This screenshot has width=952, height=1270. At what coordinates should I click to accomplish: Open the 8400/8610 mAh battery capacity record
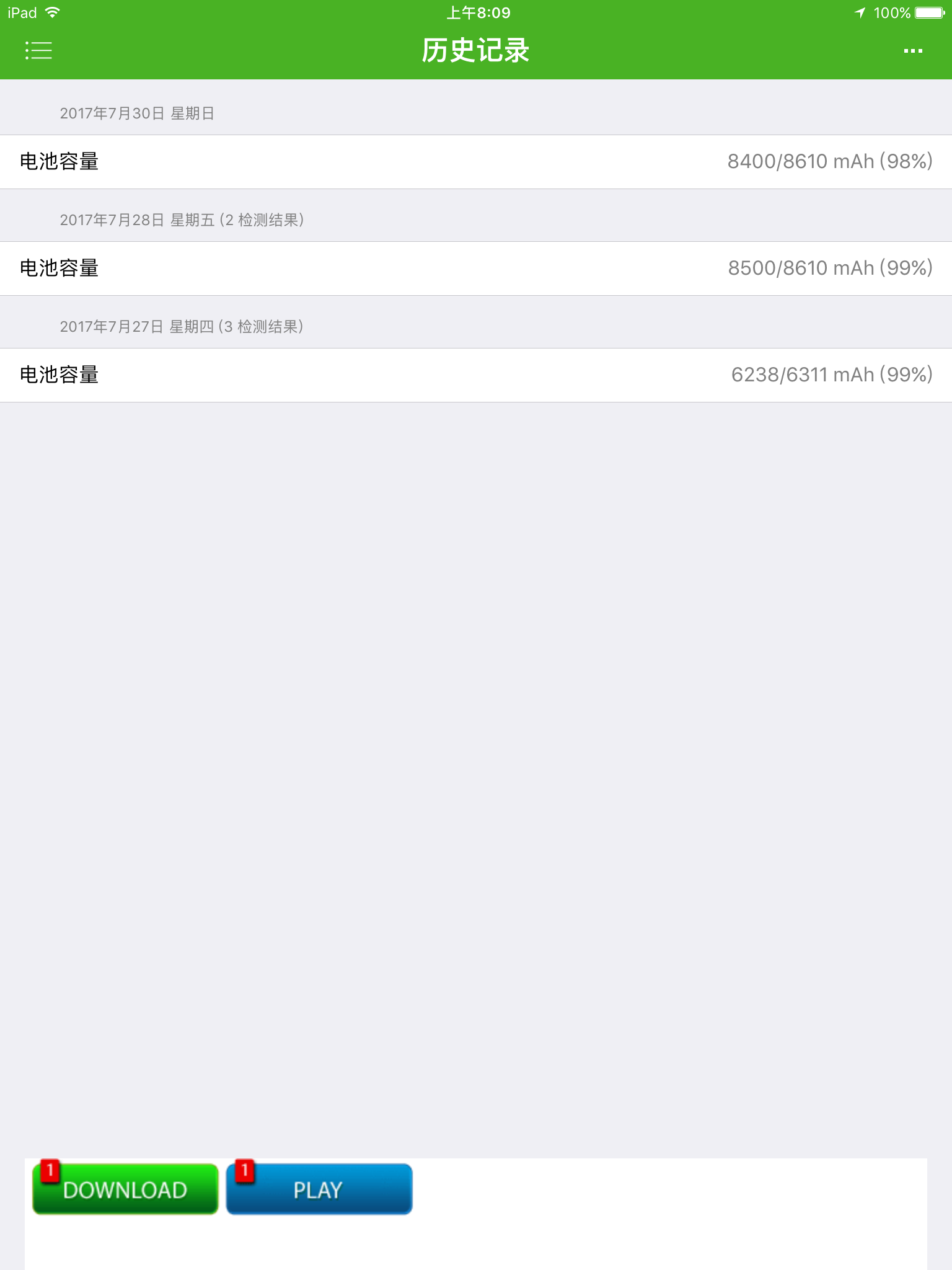[x=476, y=162]
